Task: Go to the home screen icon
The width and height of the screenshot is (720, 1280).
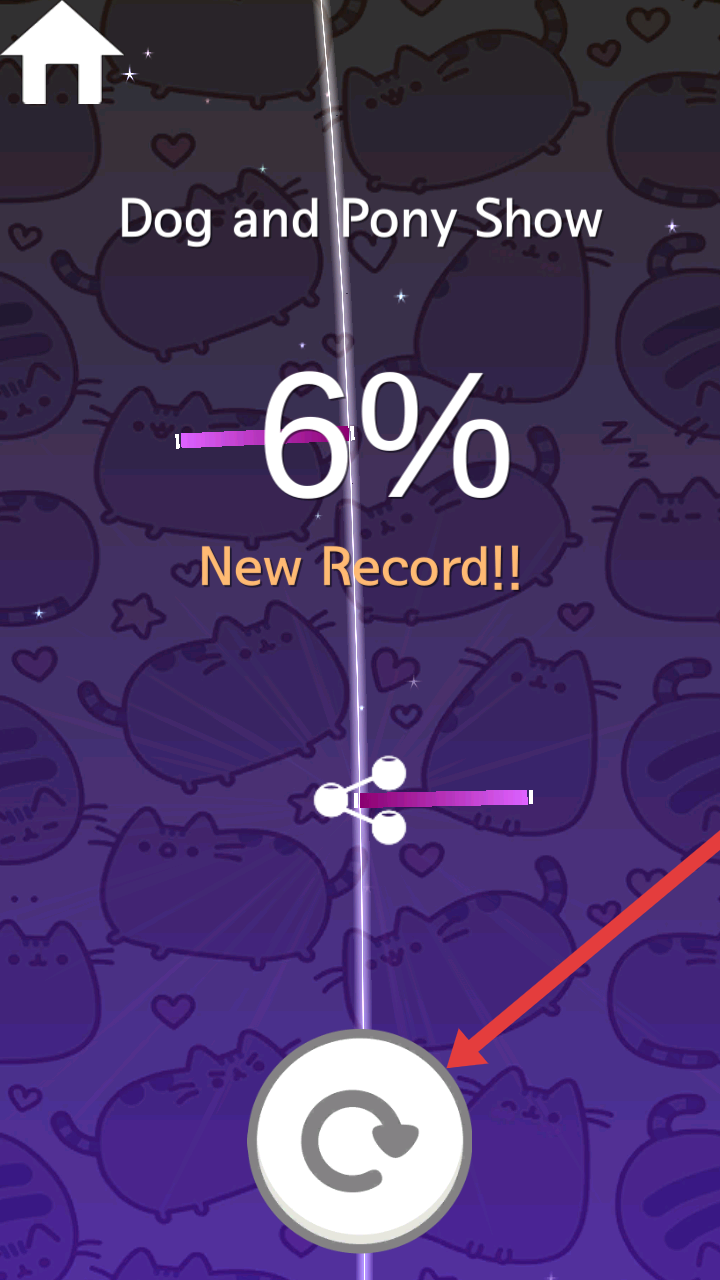Action: tap(62, 55)
